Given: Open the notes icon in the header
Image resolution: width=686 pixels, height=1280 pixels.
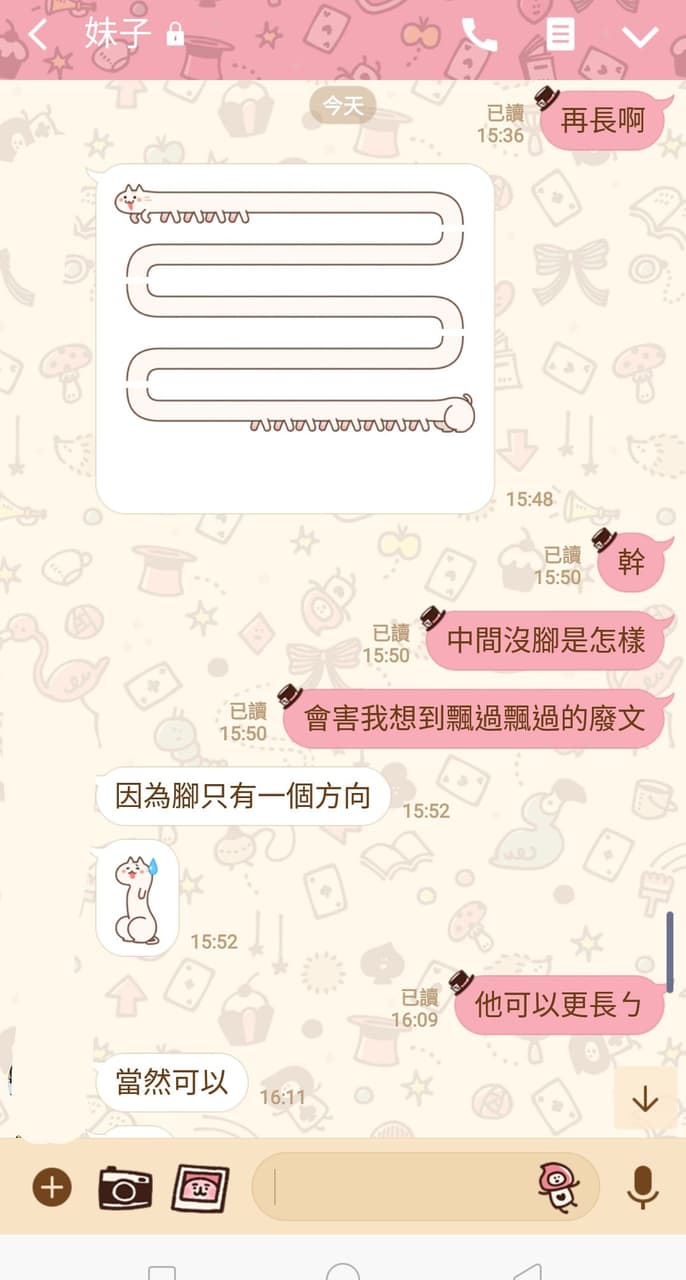Looking at the screenshot, I should pos(560,35).
